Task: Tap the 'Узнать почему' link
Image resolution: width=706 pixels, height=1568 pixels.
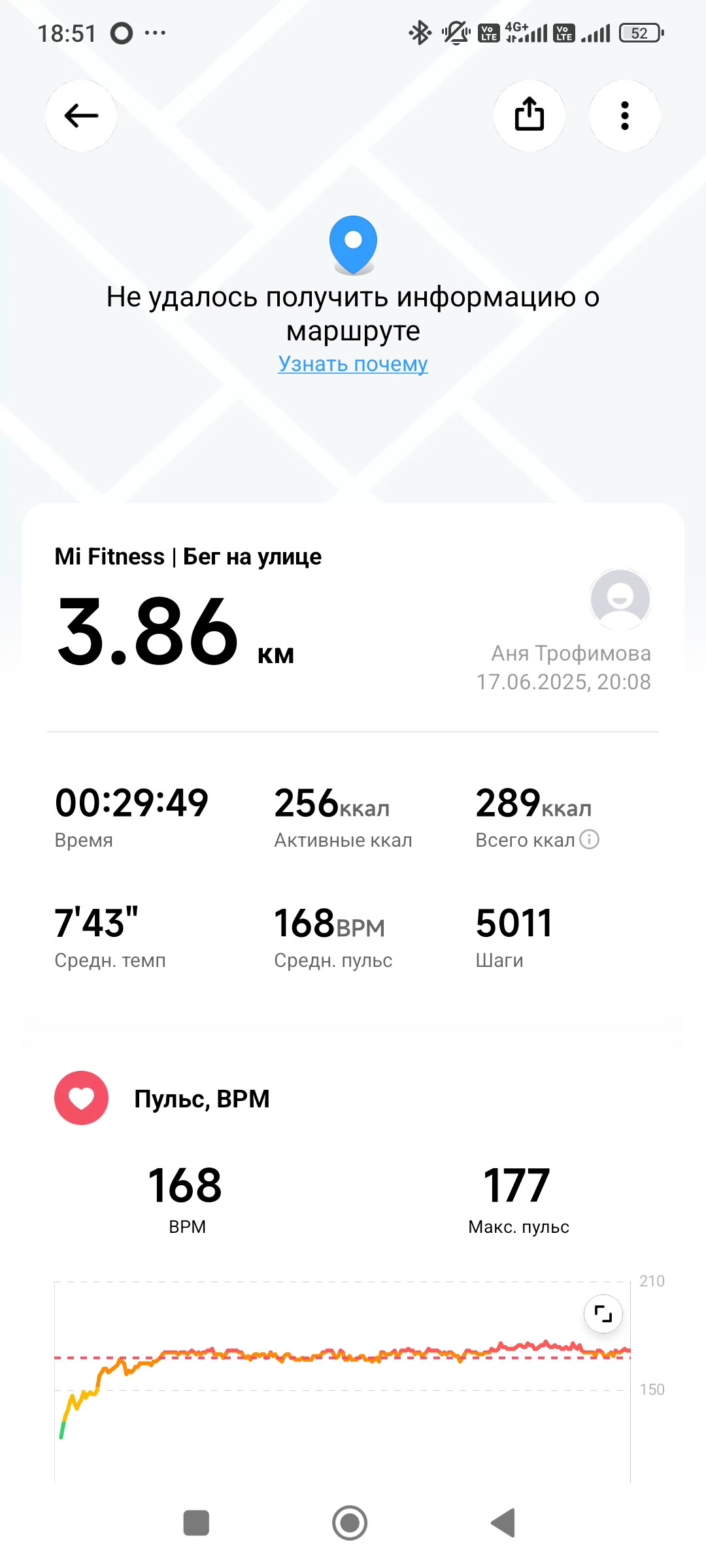Action: (353, 363)
